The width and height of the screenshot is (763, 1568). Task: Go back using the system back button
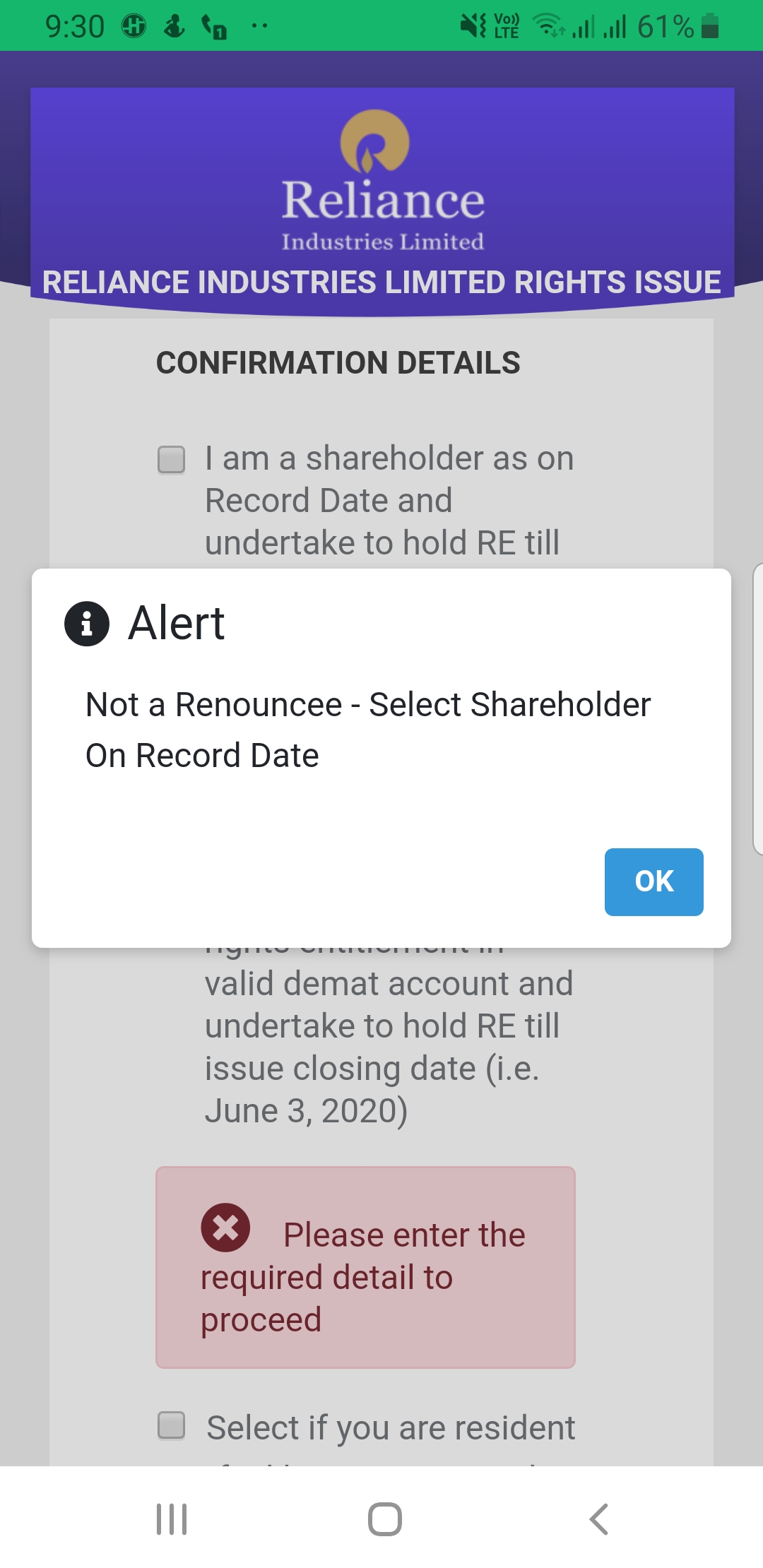coord(598,1519)
